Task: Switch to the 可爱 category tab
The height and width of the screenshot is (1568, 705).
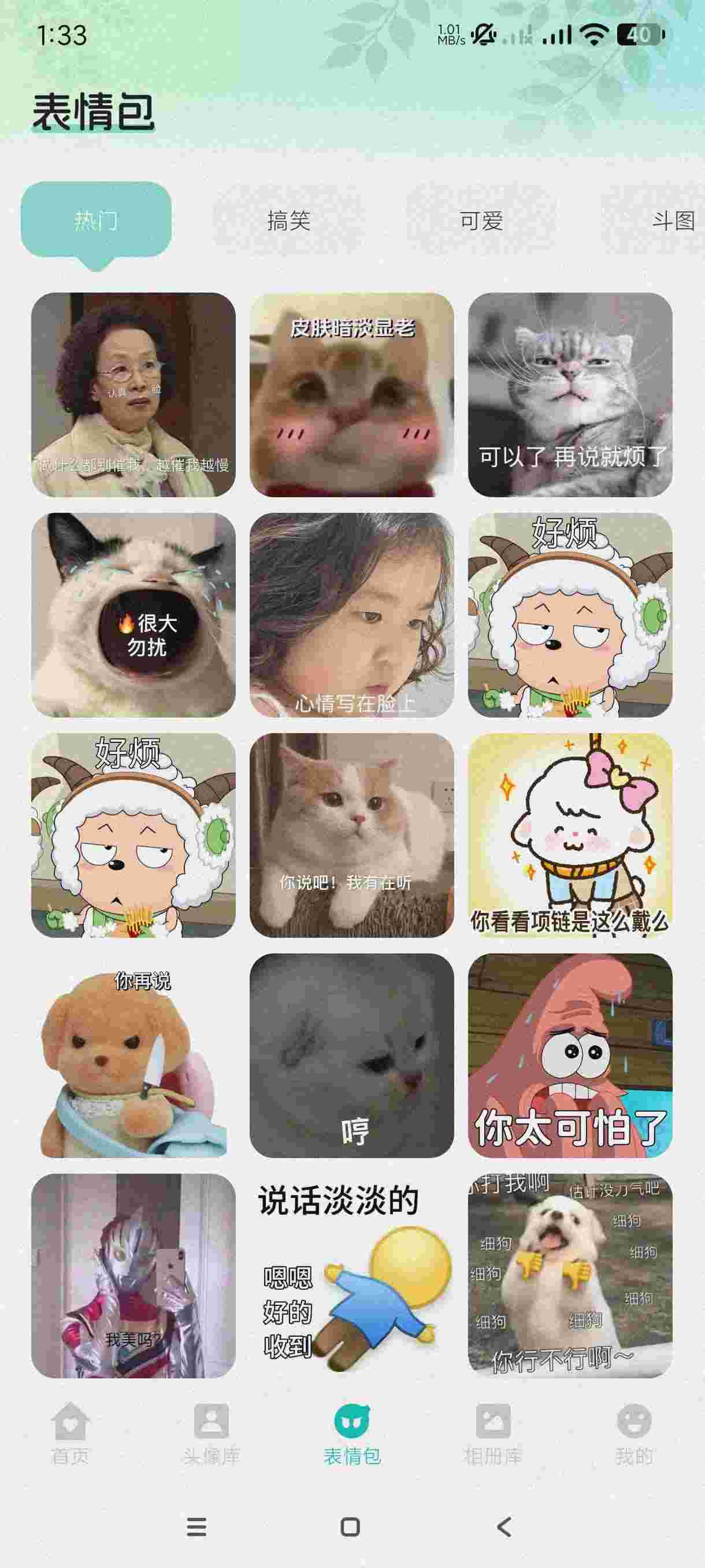Action: (x=481, y=220)
